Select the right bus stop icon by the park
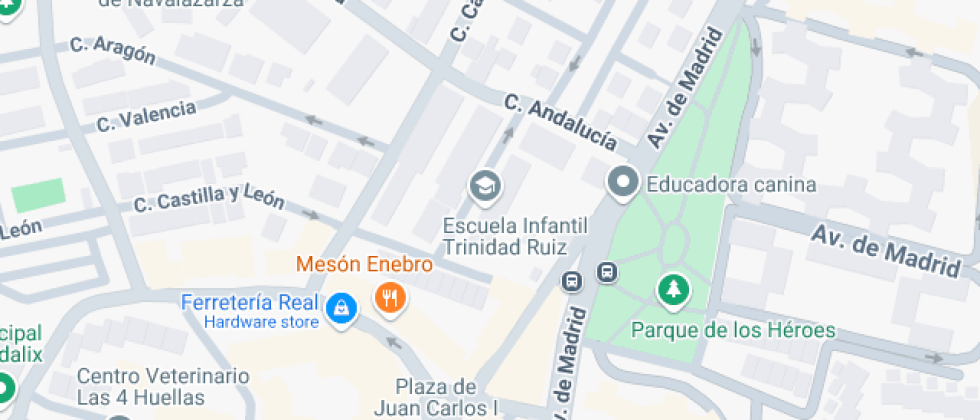This screenshot has height=420, width=980. [x=607, y=272]
